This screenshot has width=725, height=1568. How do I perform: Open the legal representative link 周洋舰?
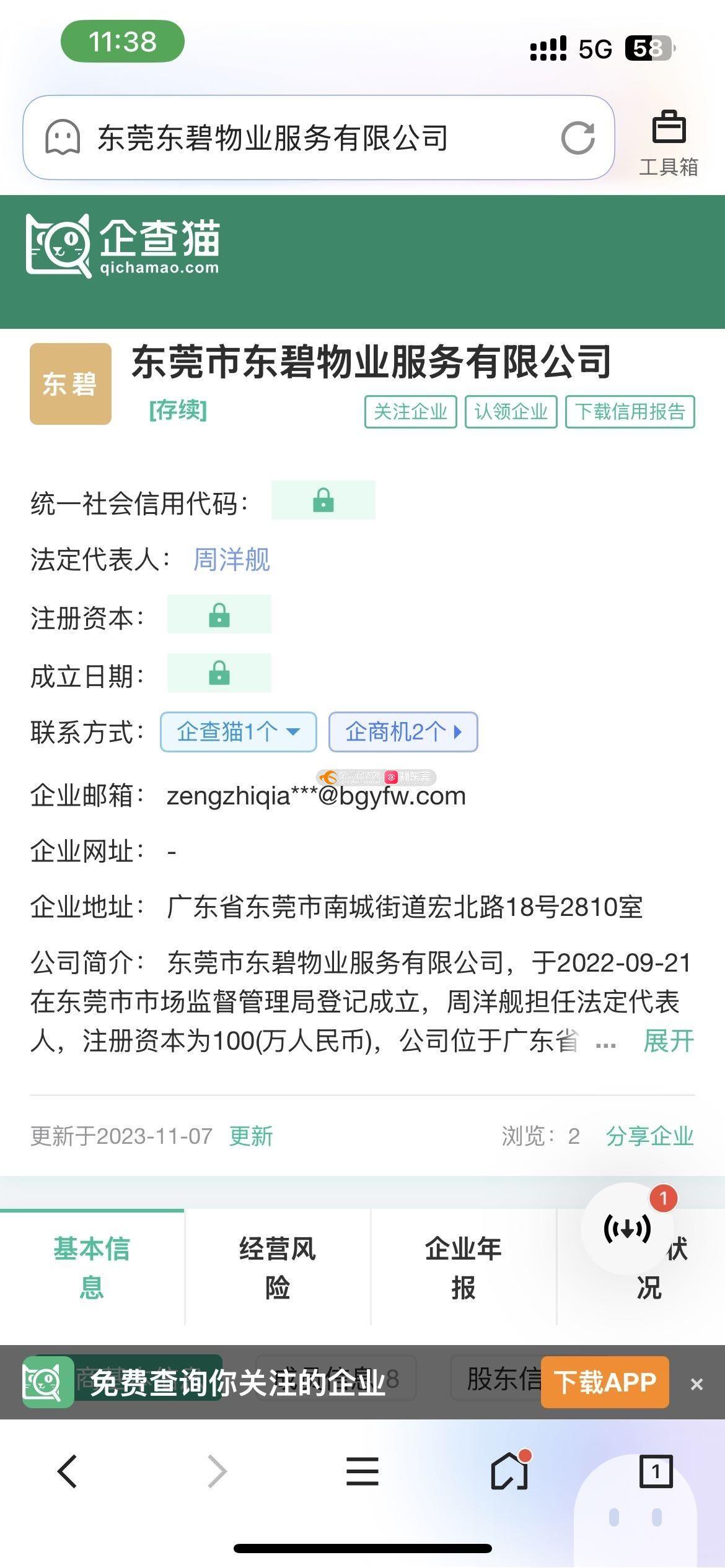coord(231,559)
